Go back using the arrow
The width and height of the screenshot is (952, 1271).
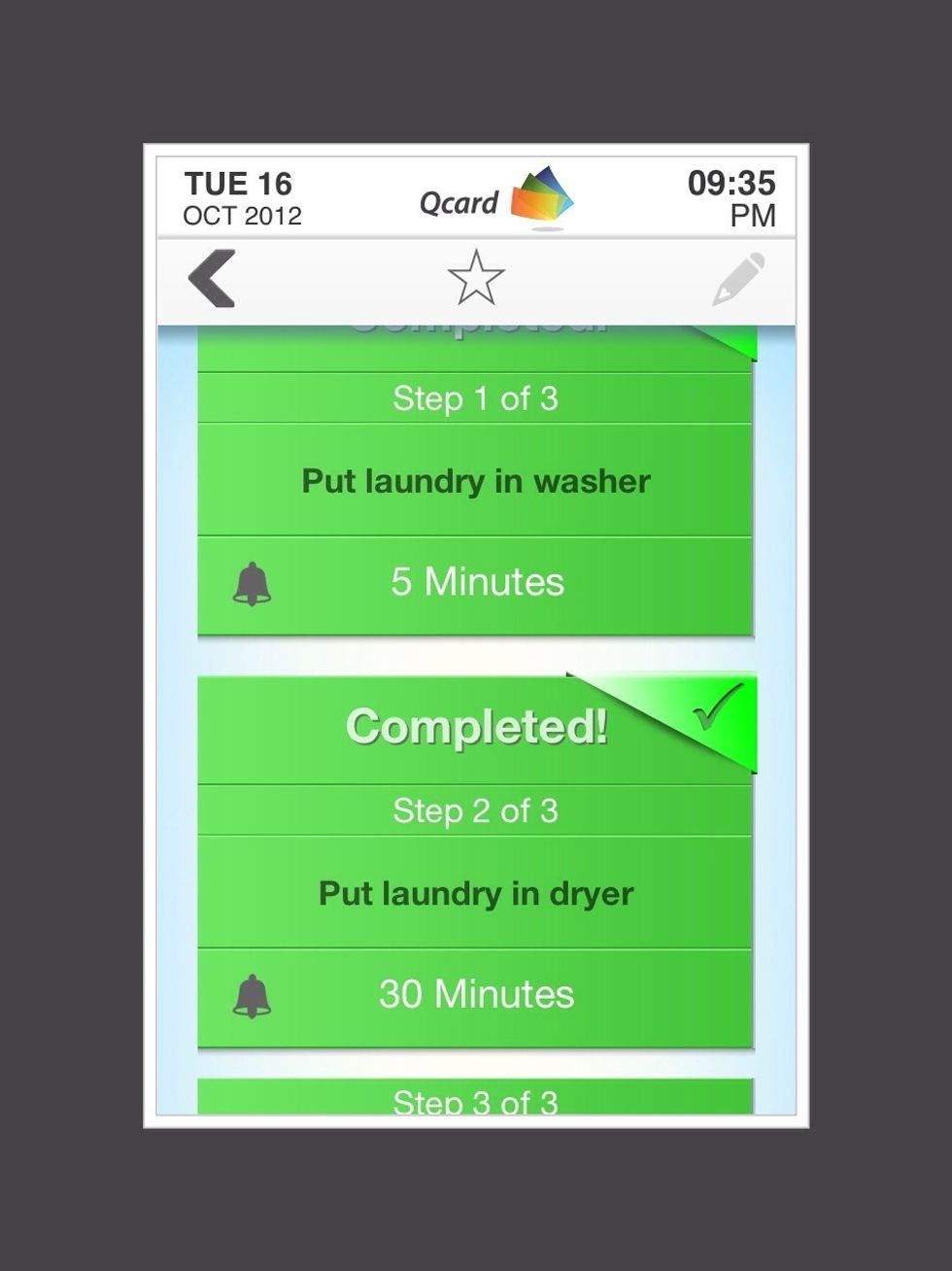click(x=212, y=279)
